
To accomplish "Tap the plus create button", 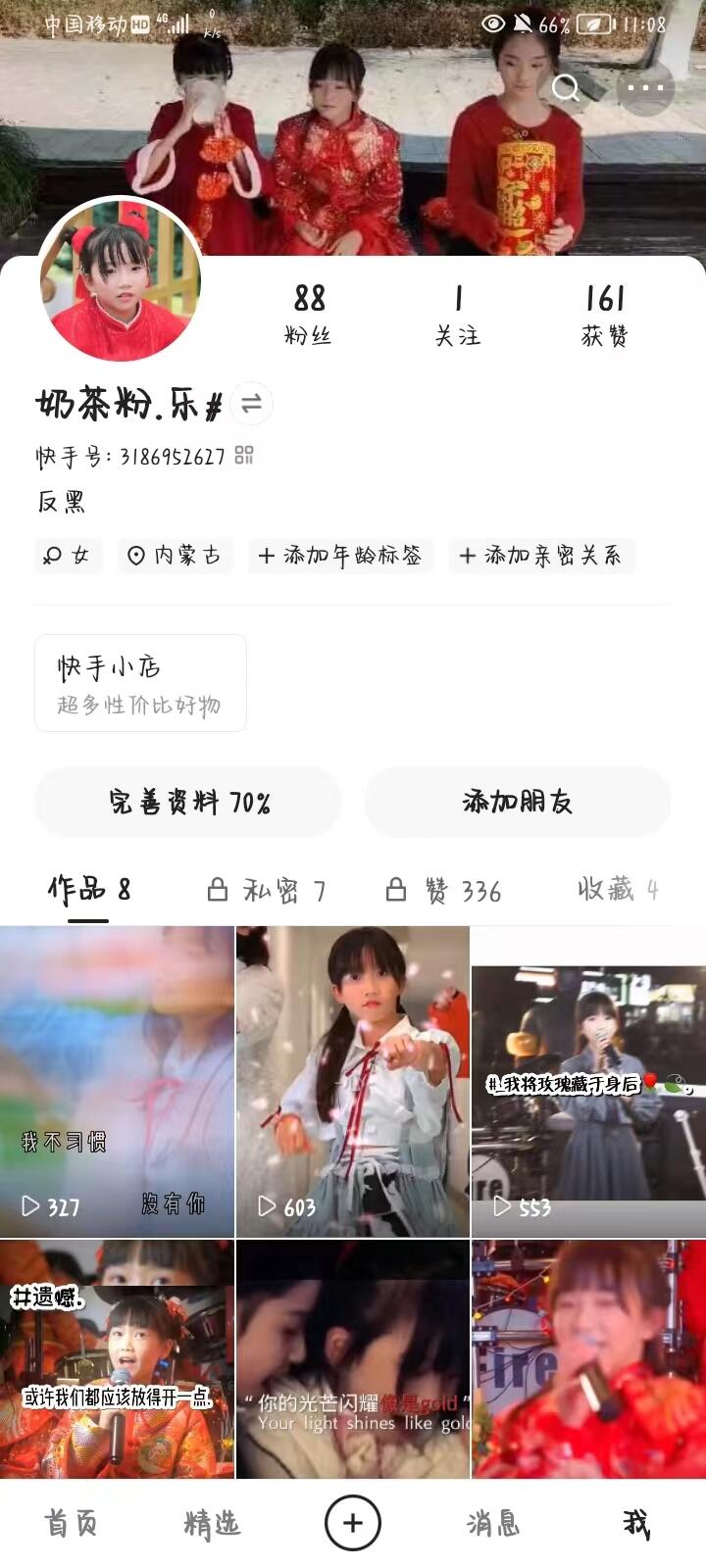I will (353, 1523).
